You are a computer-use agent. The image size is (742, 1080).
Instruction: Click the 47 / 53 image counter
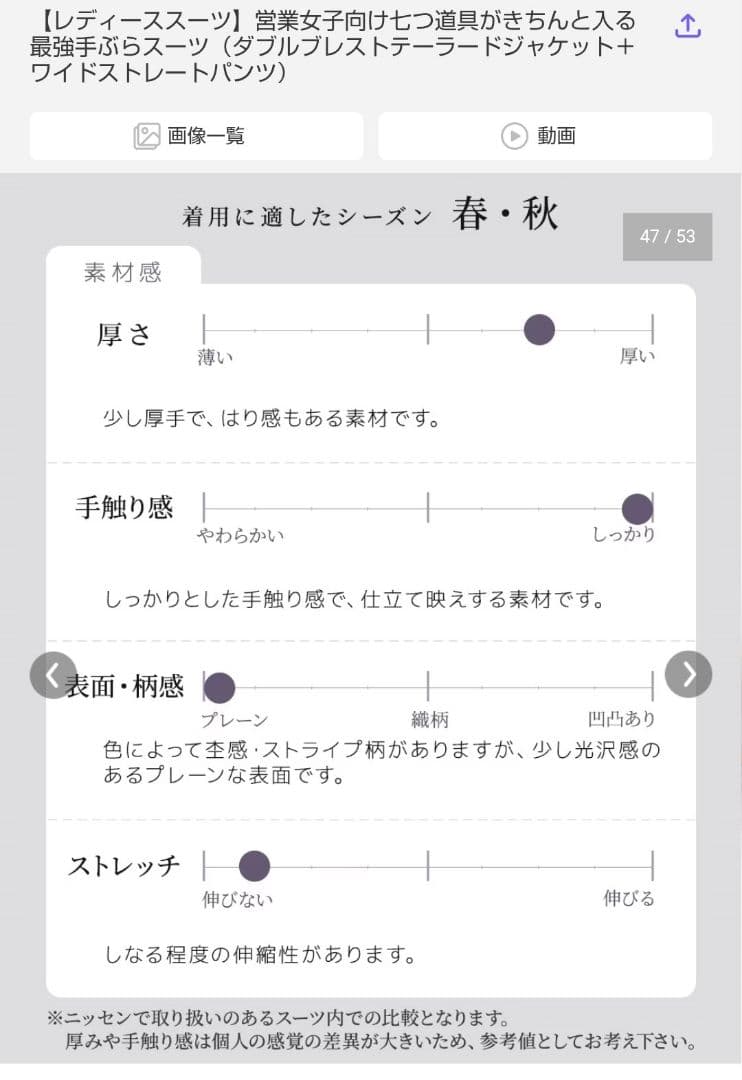667,237
